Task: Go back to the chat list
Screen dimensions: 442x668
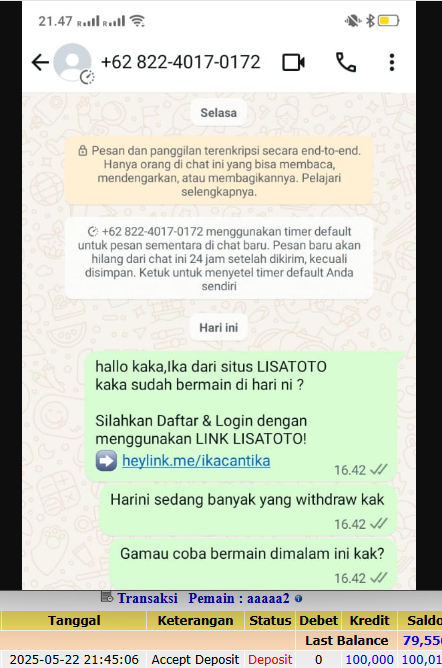Action: pos(40,63)
